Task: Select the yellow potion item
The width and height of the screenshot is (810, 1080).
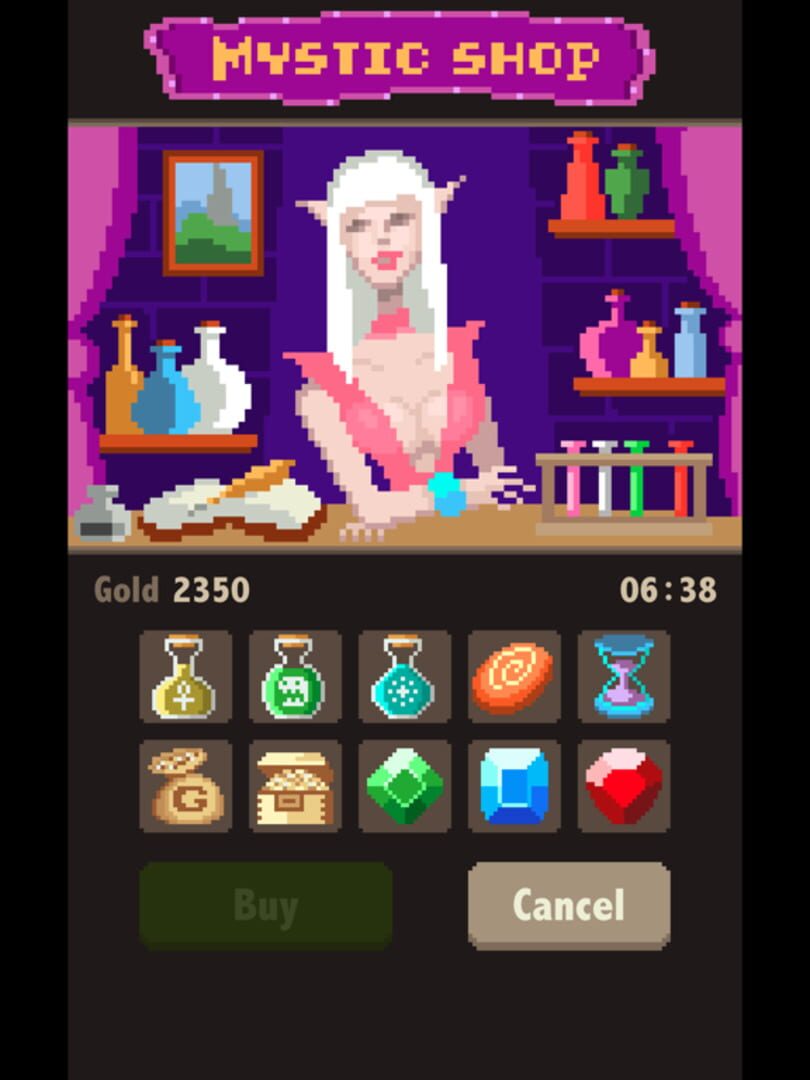Action: [185, 676]
